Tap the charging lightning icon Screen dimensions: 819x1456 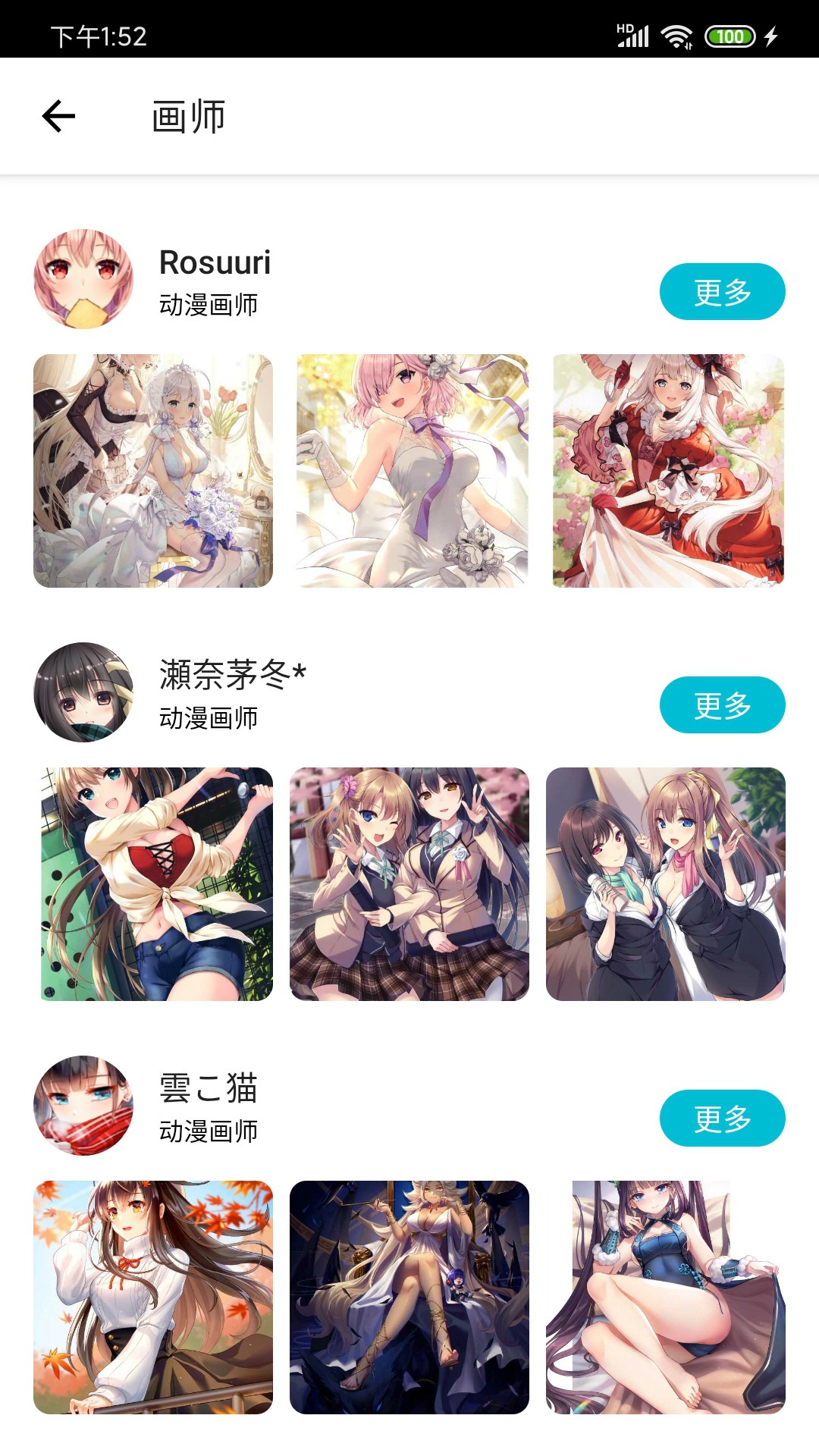(x=773, y=34)
